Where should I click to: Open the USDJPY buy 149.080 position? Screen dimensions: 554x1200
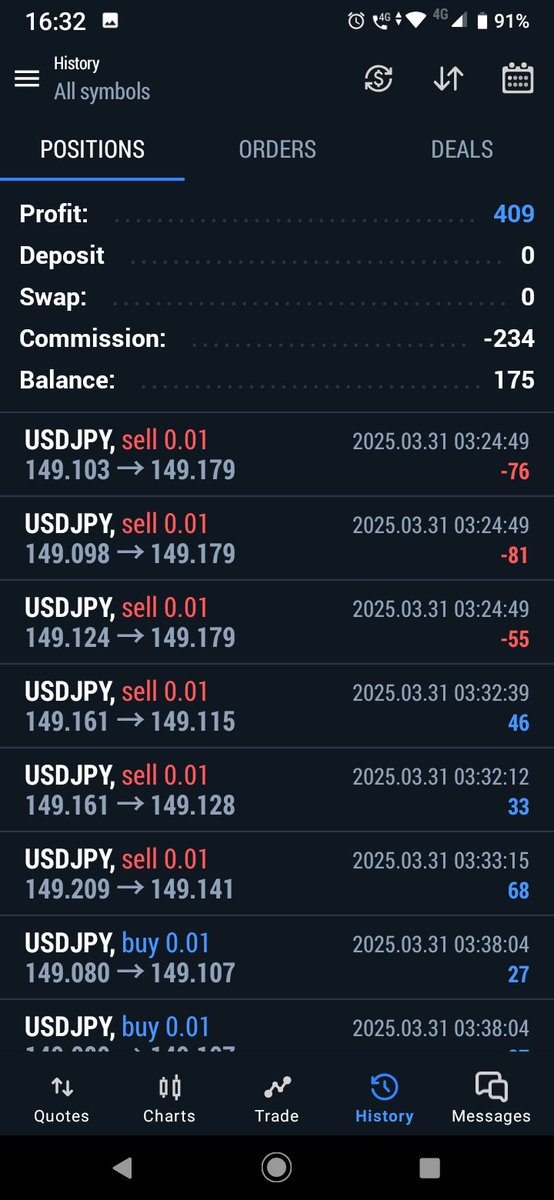pos(277,958)
